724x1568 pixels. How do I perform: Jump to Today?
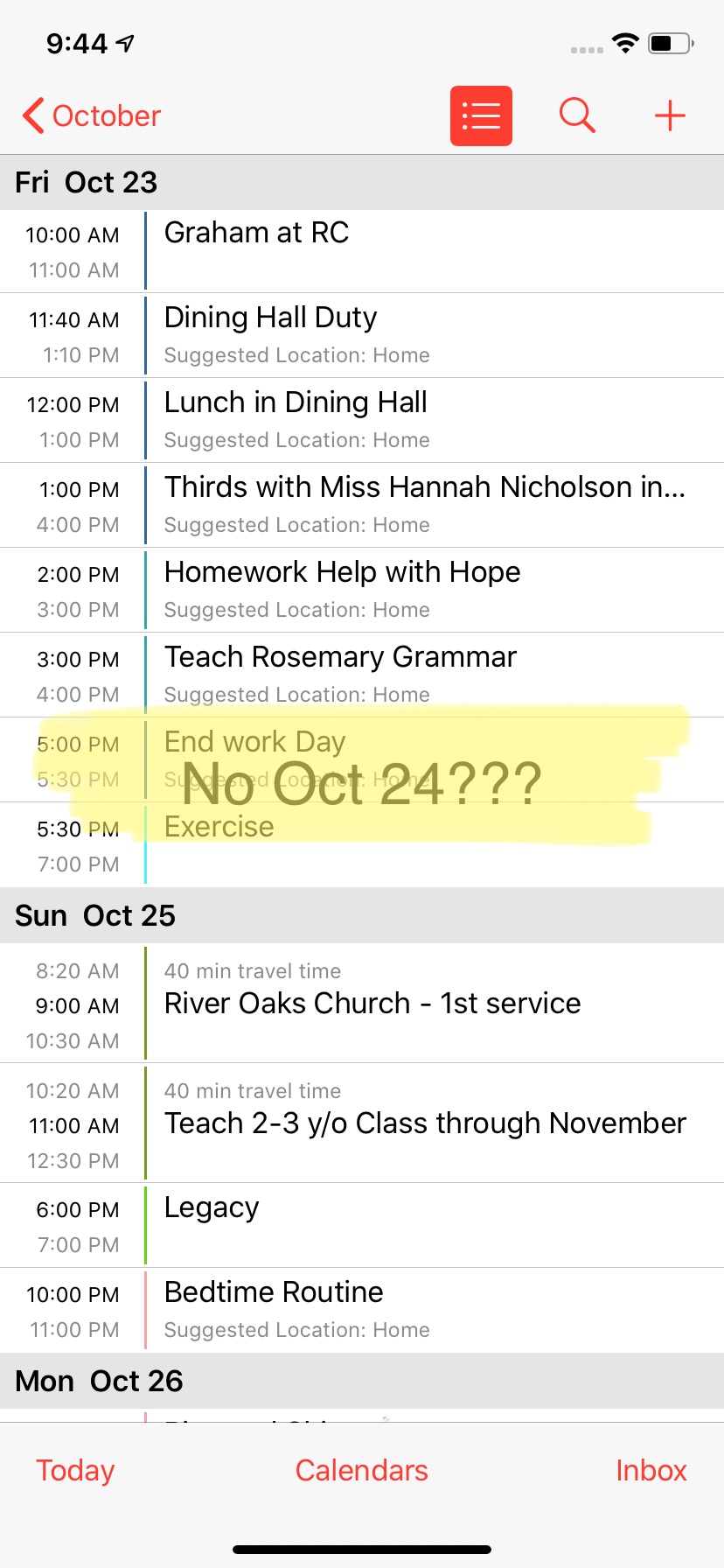click(x=75, y=1470)
